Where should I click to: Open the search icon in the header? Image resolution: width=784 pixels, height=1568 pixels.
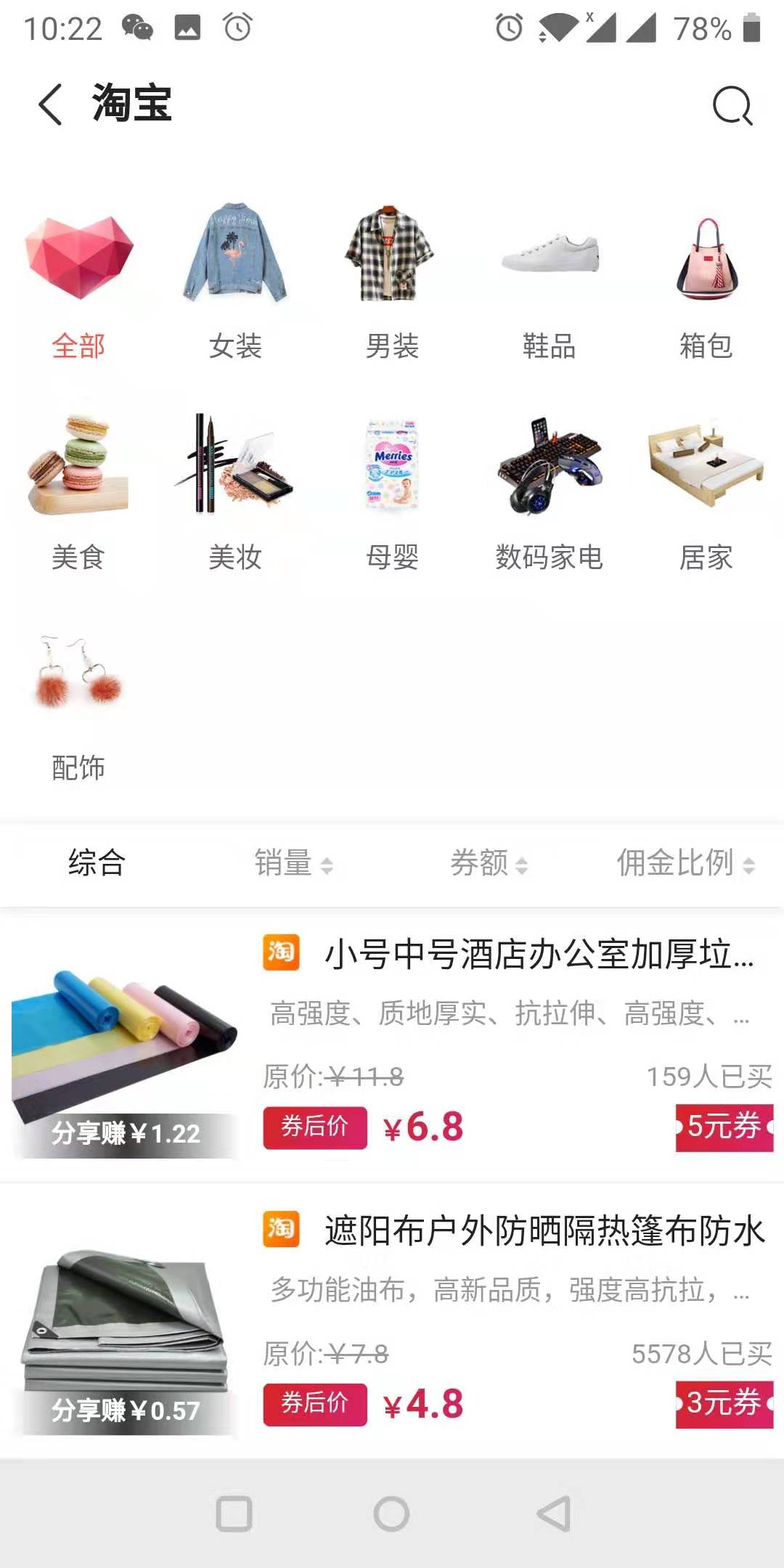click(732, 106)
